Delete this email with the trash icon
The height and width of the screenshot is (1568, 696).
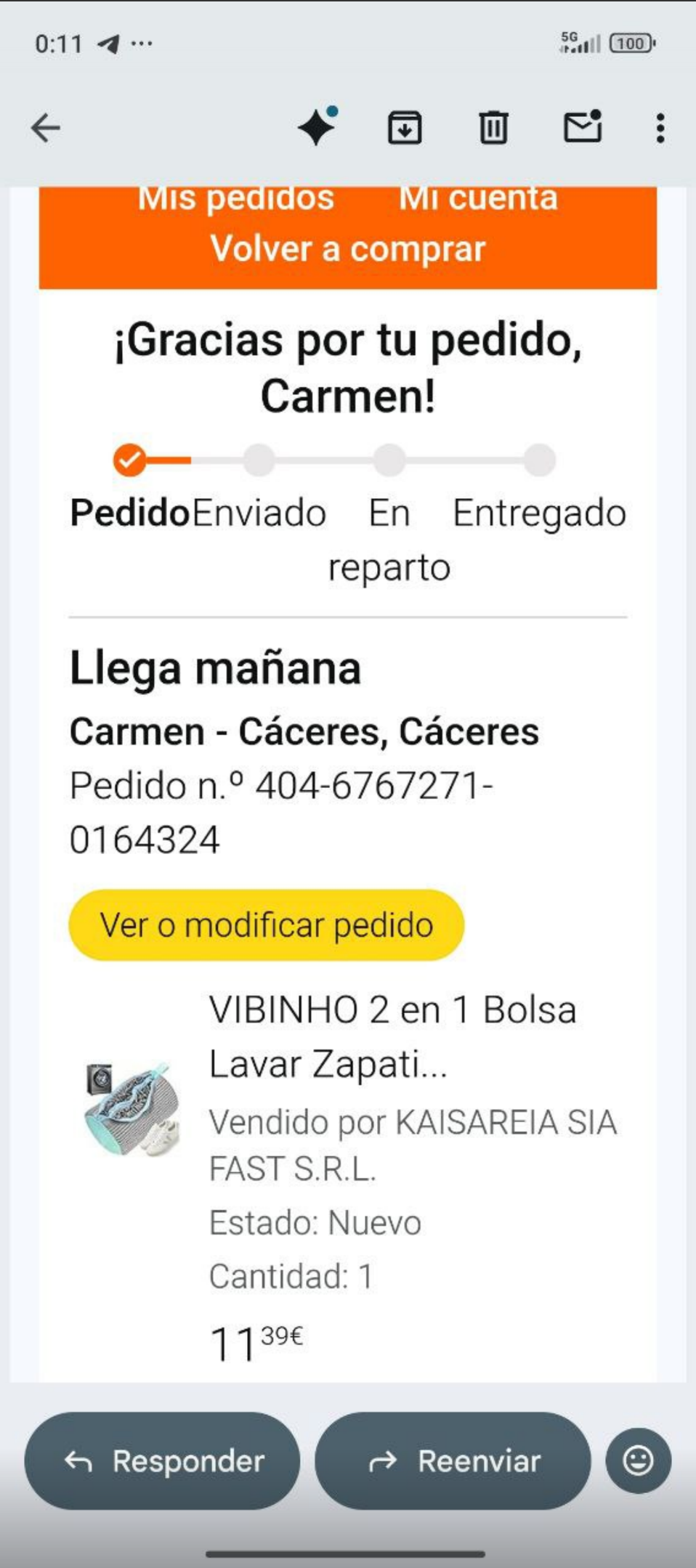(493, 129)
